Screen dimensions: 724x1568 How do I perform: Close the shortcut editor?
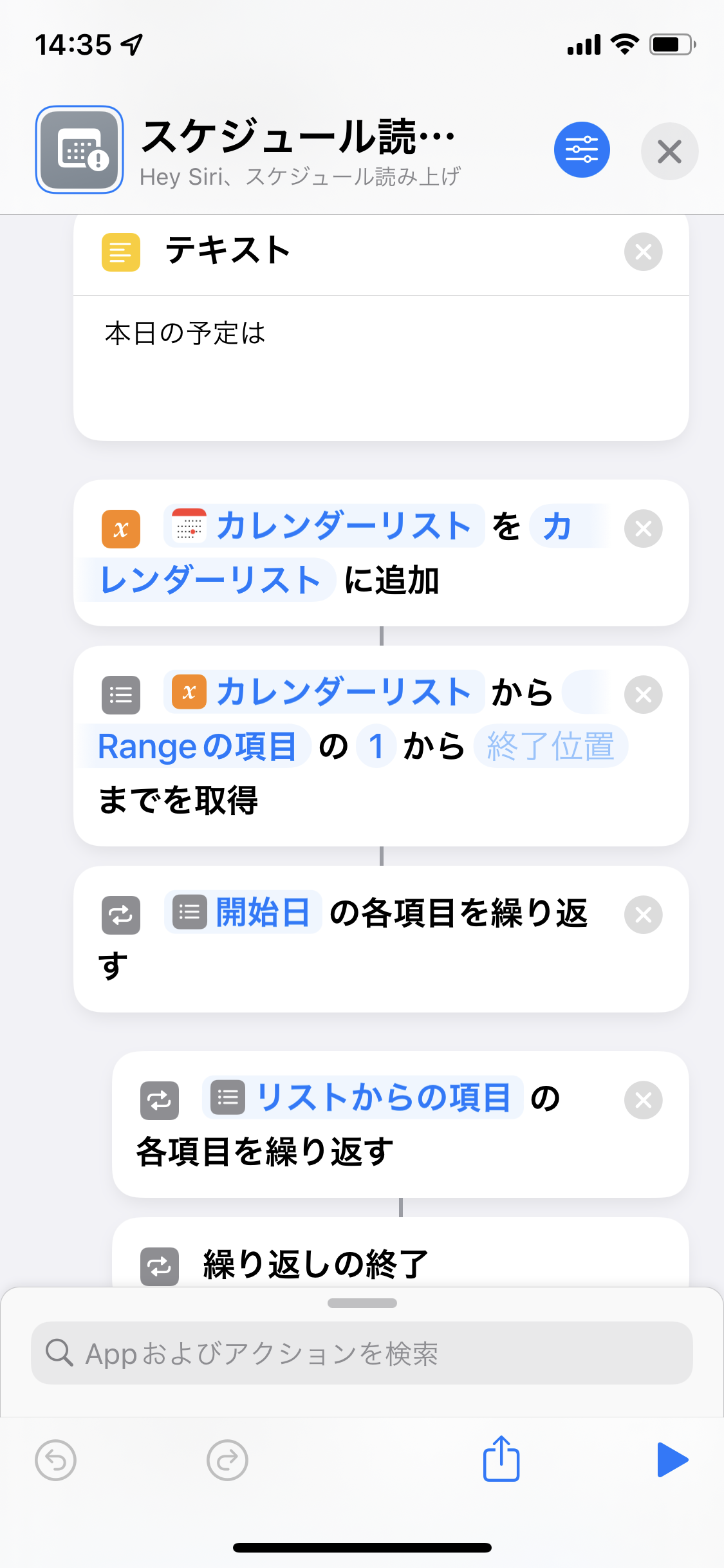[x=669, y=152]
